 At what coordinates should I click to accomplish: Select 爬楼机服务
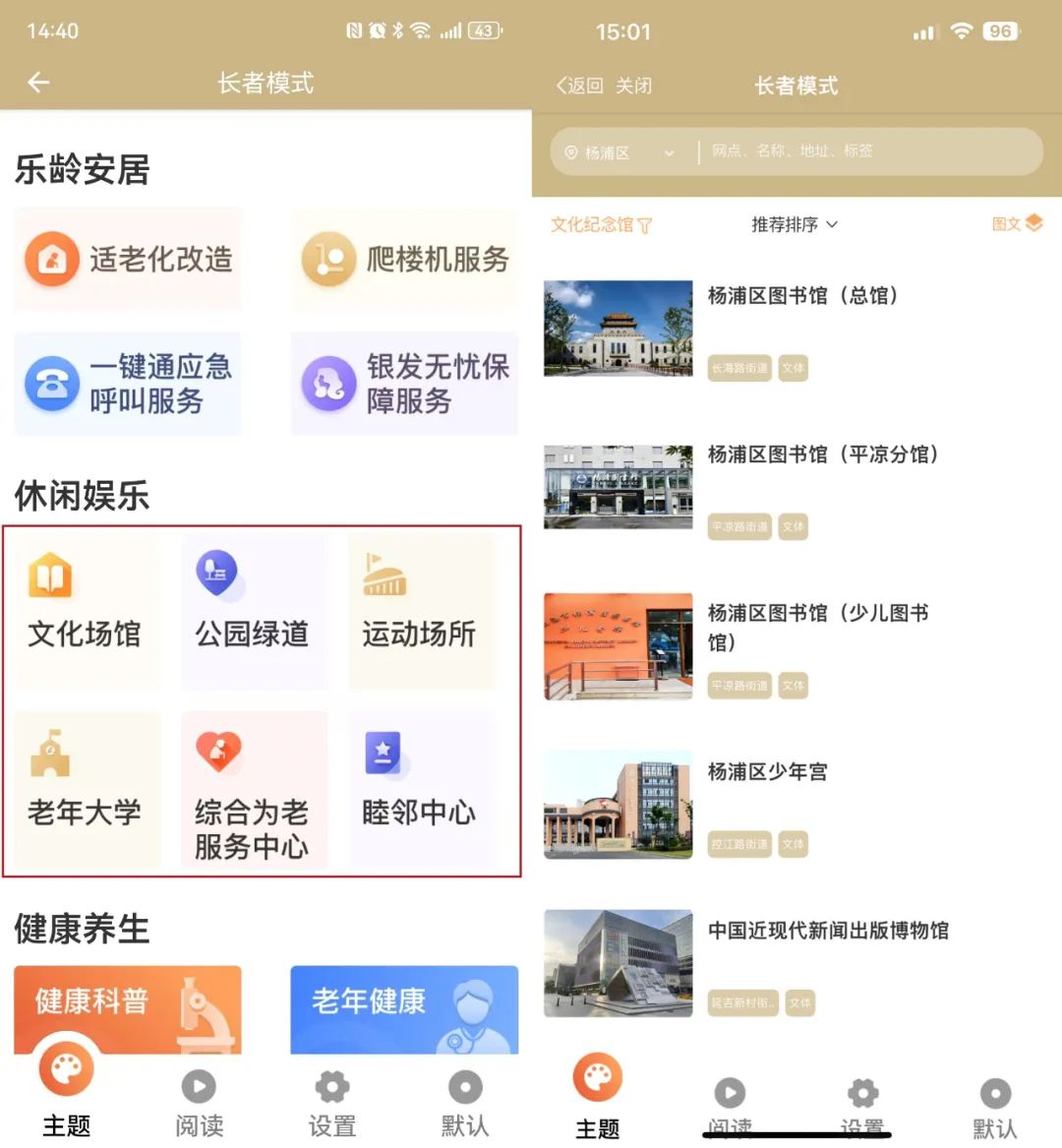tap(404, 259)
